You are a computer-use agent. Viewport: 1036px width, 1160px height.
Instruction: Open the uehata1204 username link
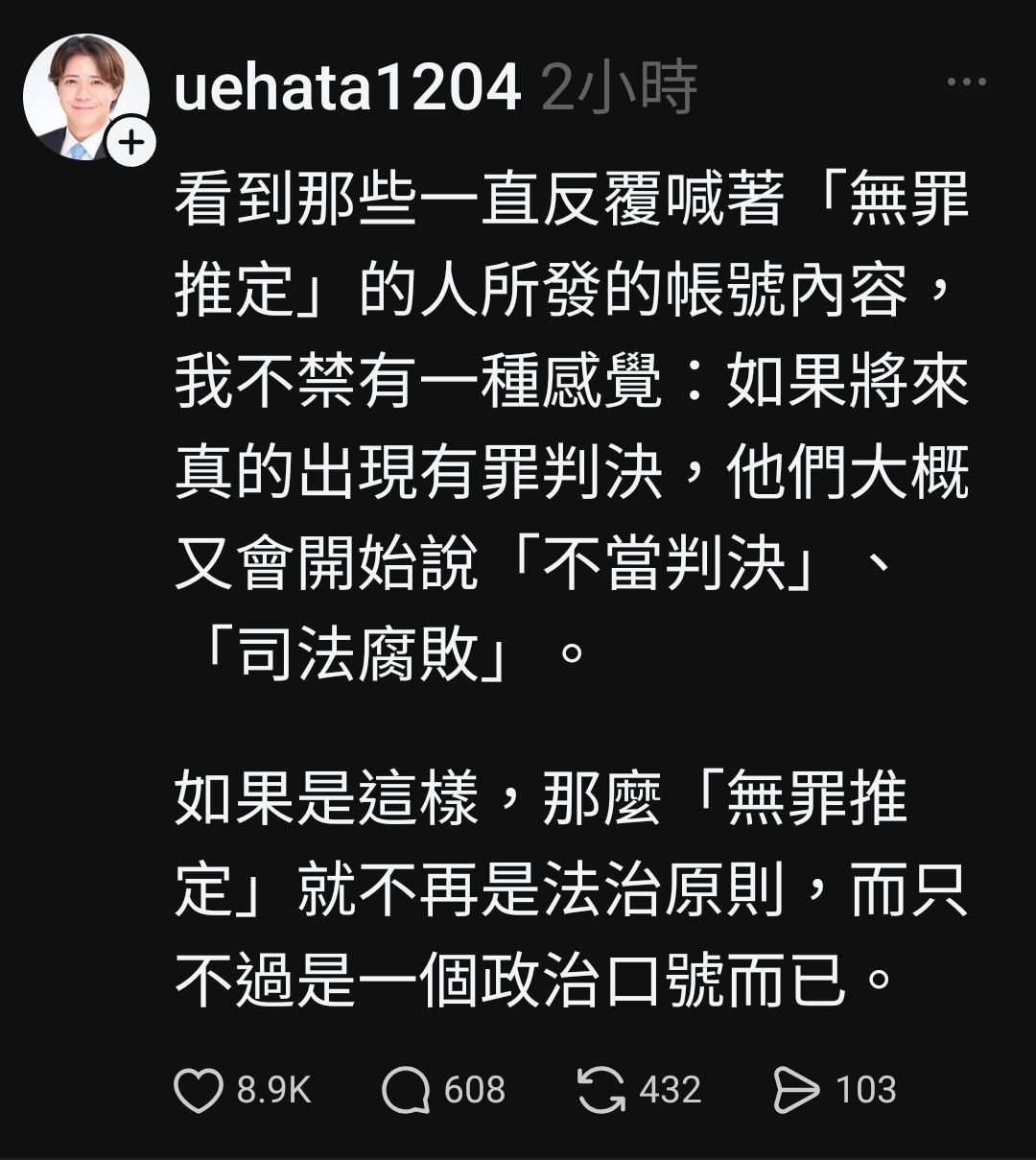tap(347, 88)
